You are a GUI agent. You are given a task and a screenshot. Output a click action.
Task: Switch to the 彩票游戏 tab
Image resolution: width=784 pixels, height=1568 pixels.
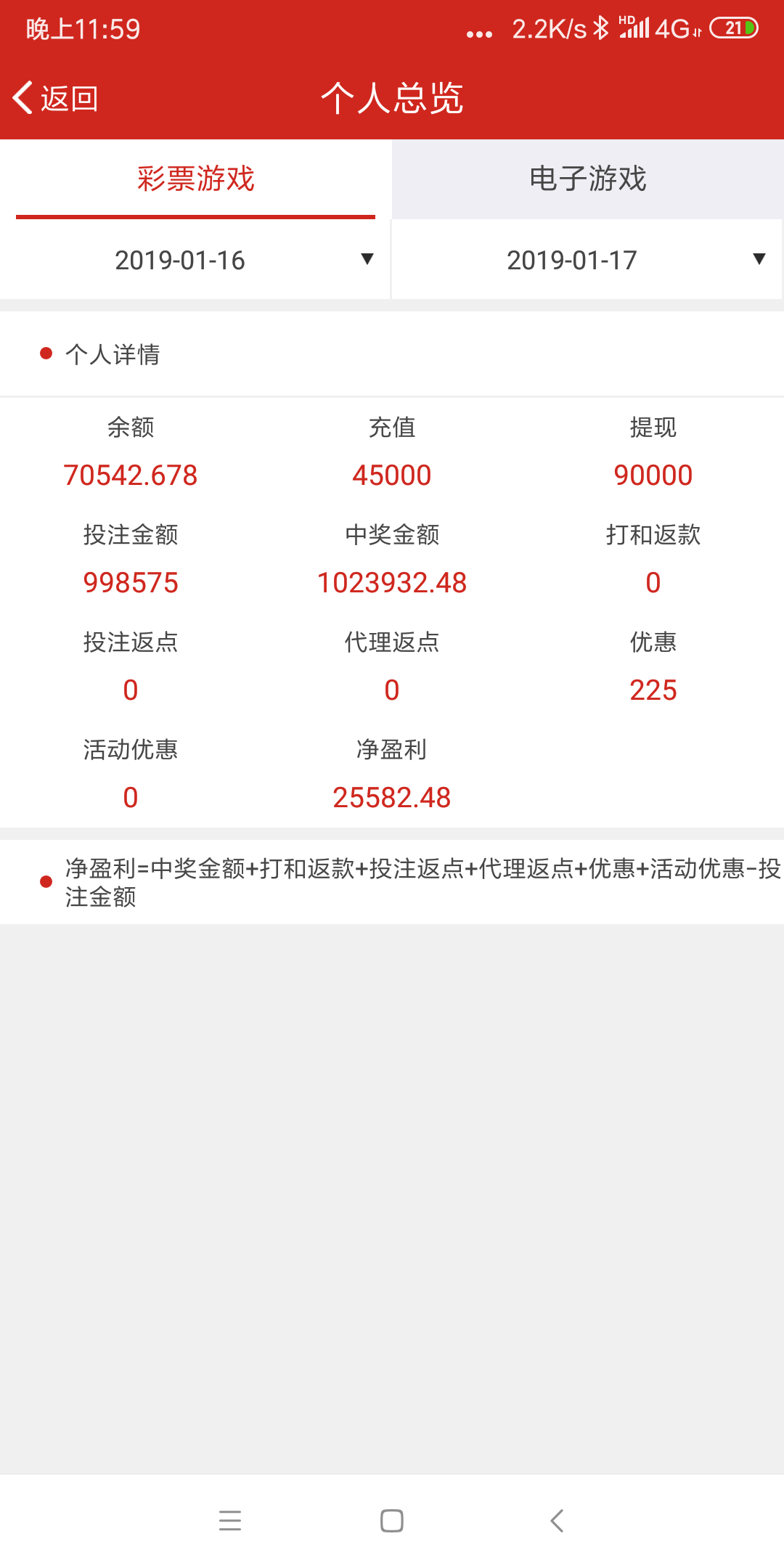click(196, 179)
